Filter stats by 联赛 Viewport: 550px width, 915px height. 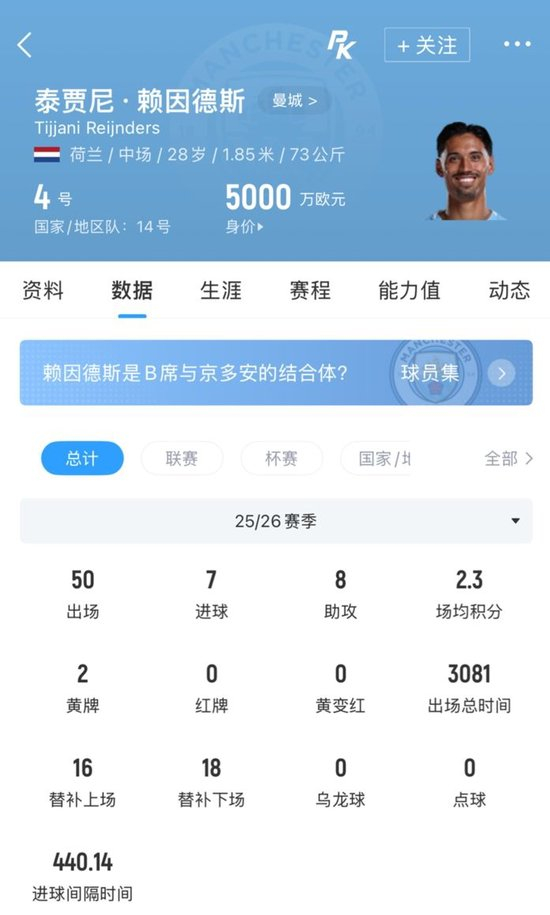pyautogui.click(x=182, y=459)
